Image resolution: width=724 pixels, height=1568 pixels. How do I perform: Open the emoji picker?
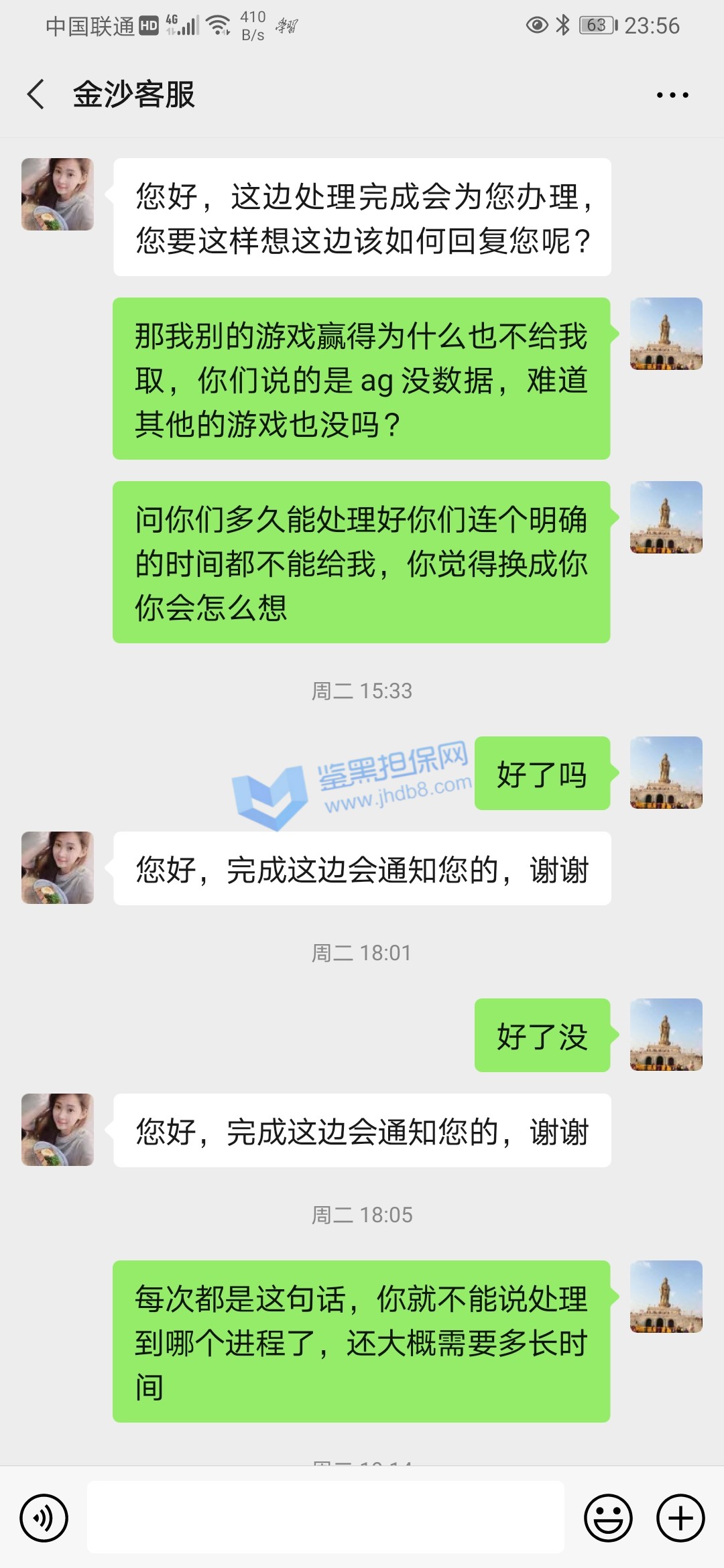tap(608, 1517)
